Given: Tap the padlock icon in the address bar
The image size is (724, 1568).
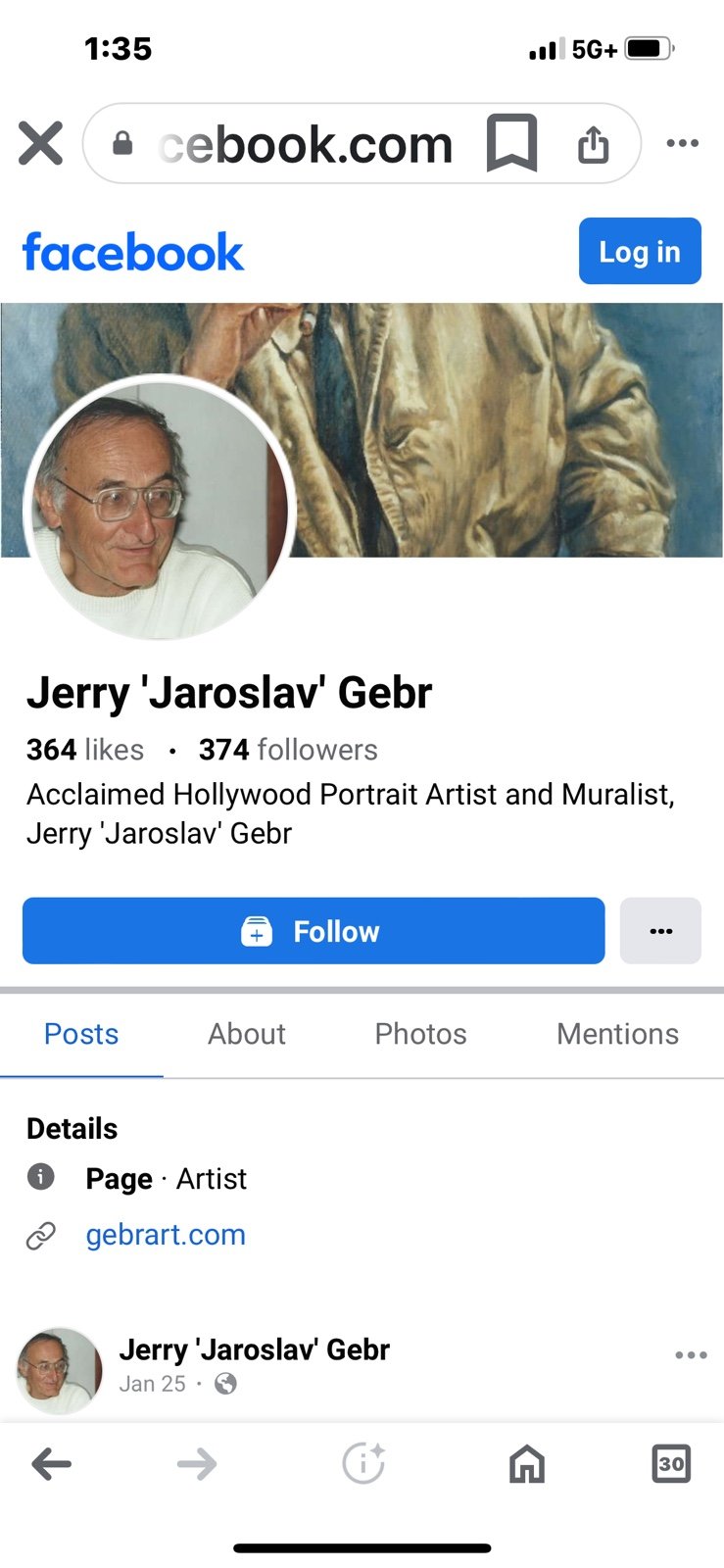Looking at the screenshot, I should [122, 143].
